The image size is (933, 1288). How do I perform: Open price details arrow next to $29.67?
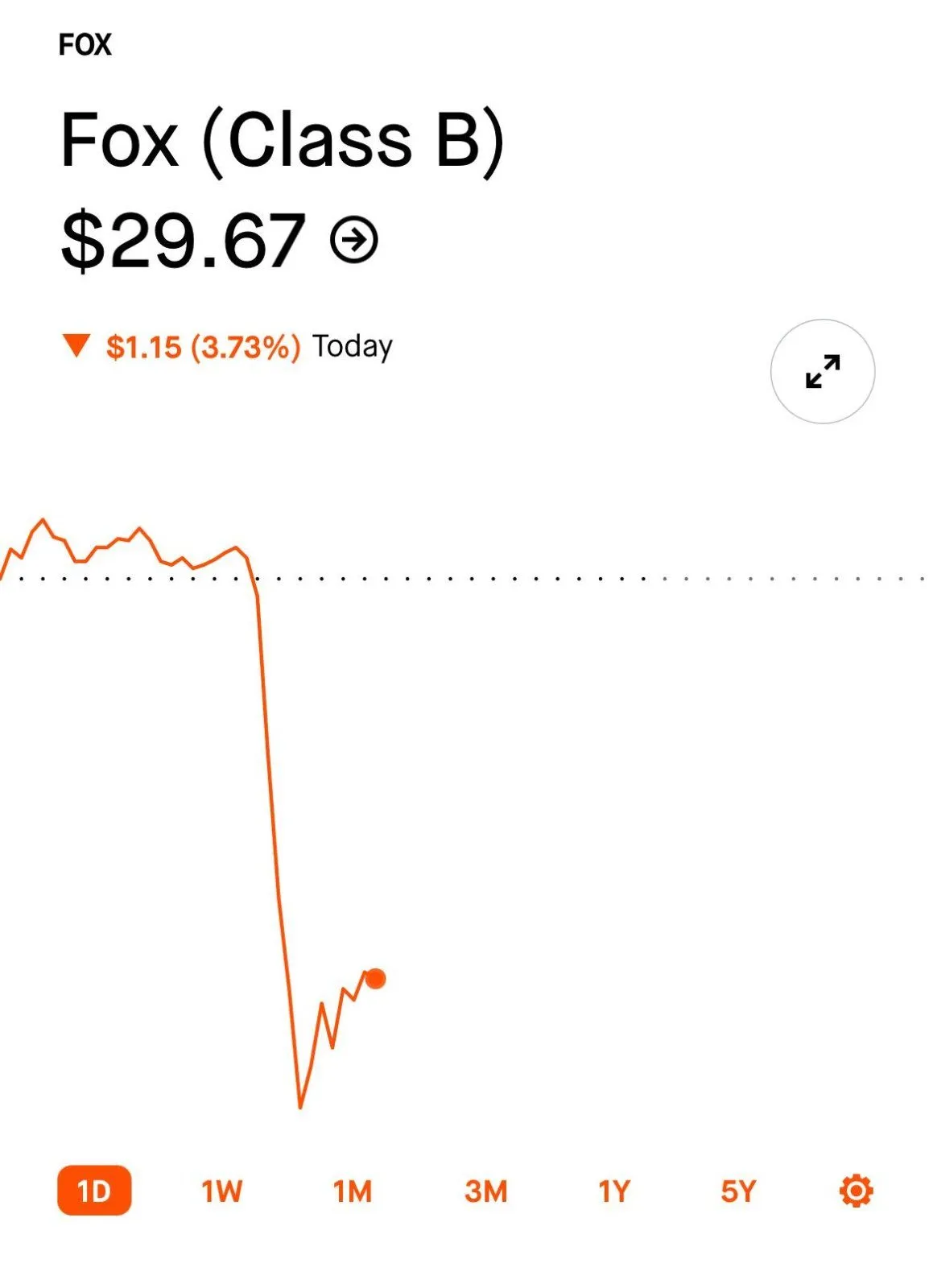[354, 239]
